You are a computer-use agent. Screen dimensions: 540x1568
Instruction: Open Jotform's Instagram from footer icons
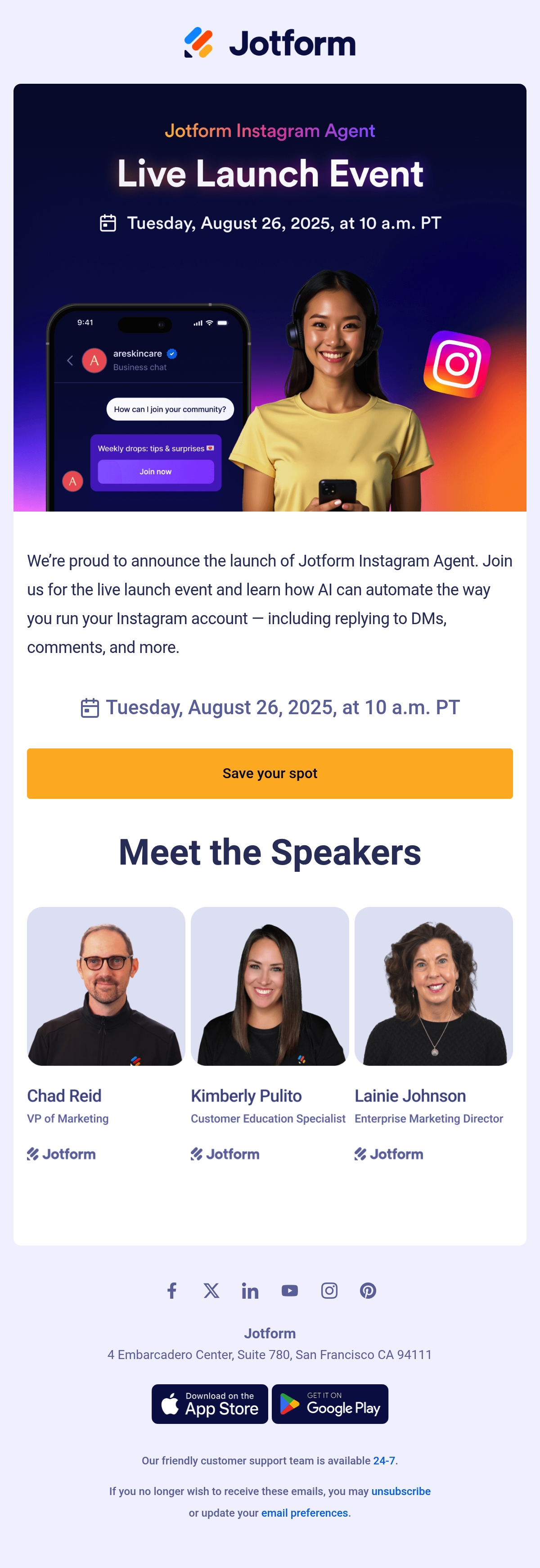329,1291
